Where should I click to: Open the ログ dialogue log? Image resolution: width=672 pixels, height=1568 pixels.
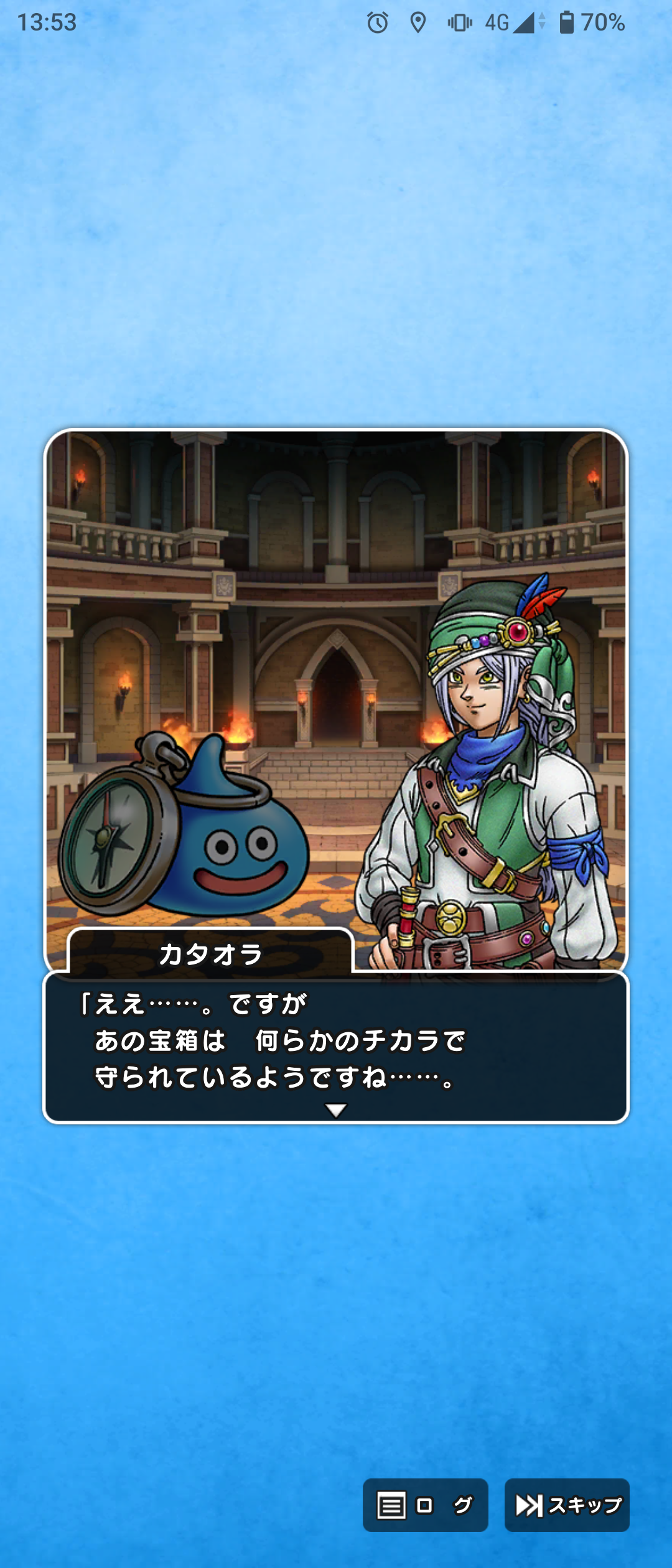pos(425,1505)
